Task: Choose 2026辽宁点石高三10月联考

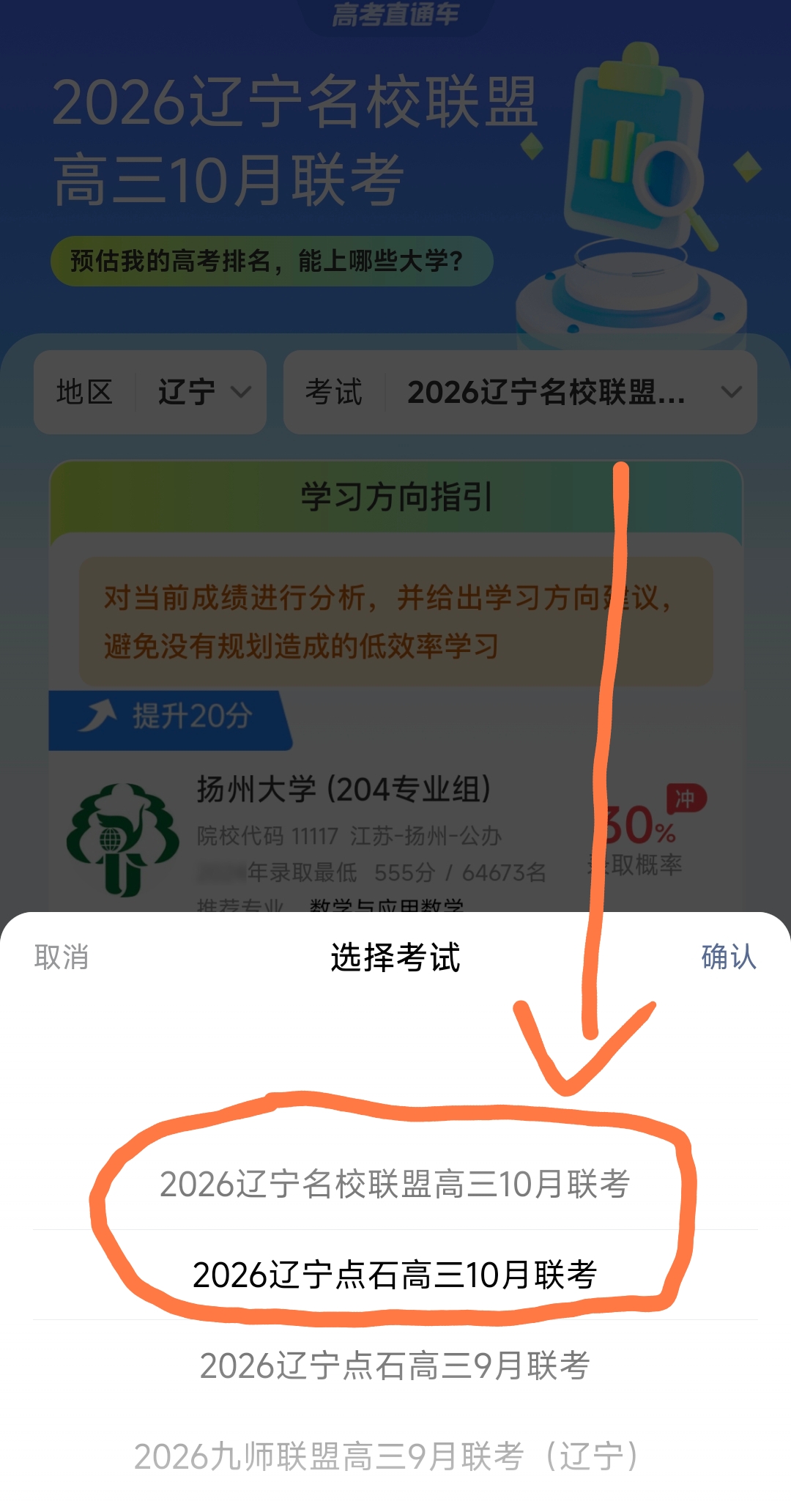Action: 395,1275
